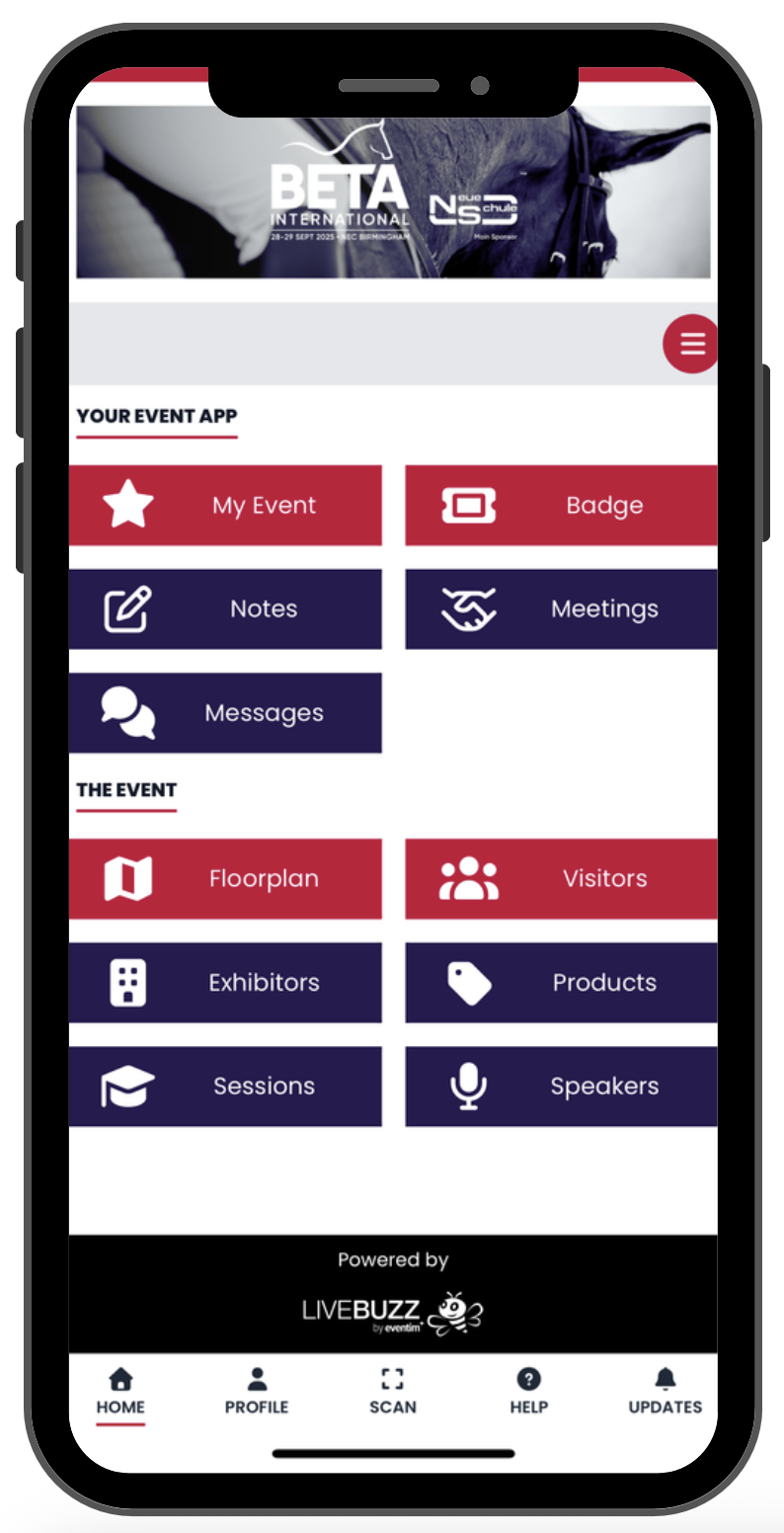Open the Scan tab

(x=393, y=1392)
